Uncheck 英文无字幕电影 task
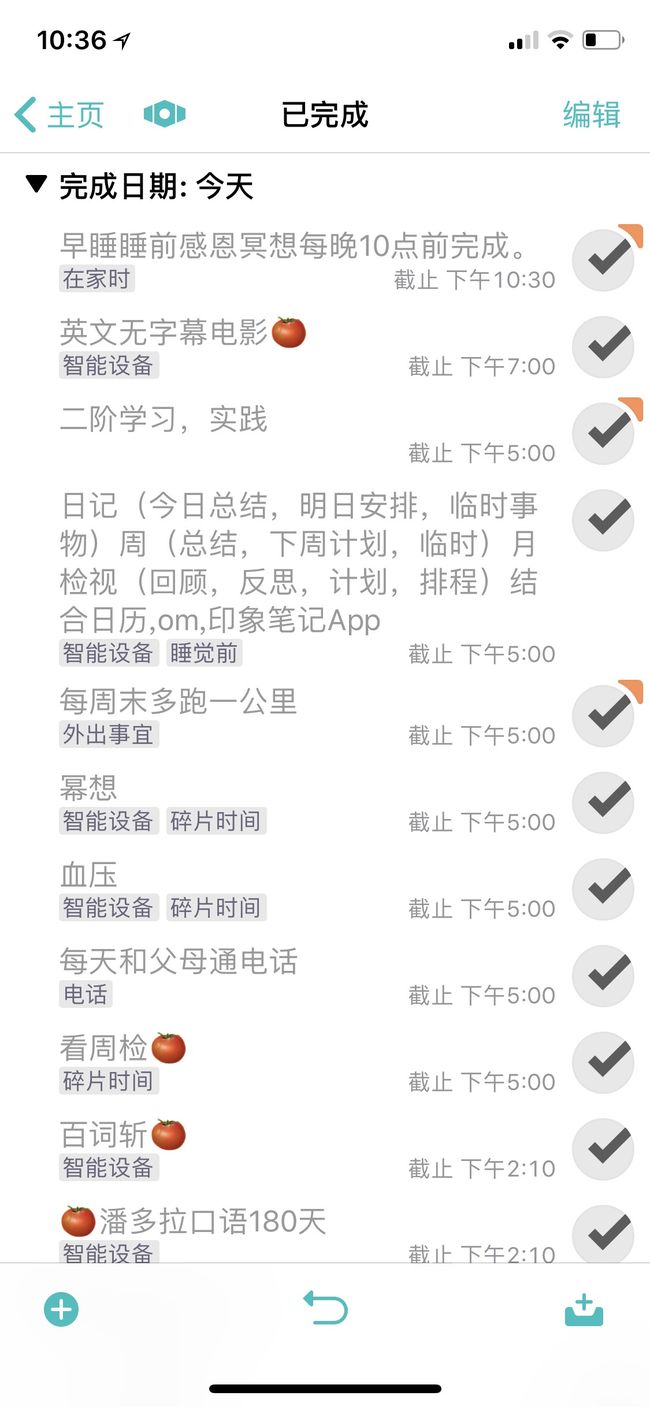The image size is (650, 1407). (x=603, y=346)
